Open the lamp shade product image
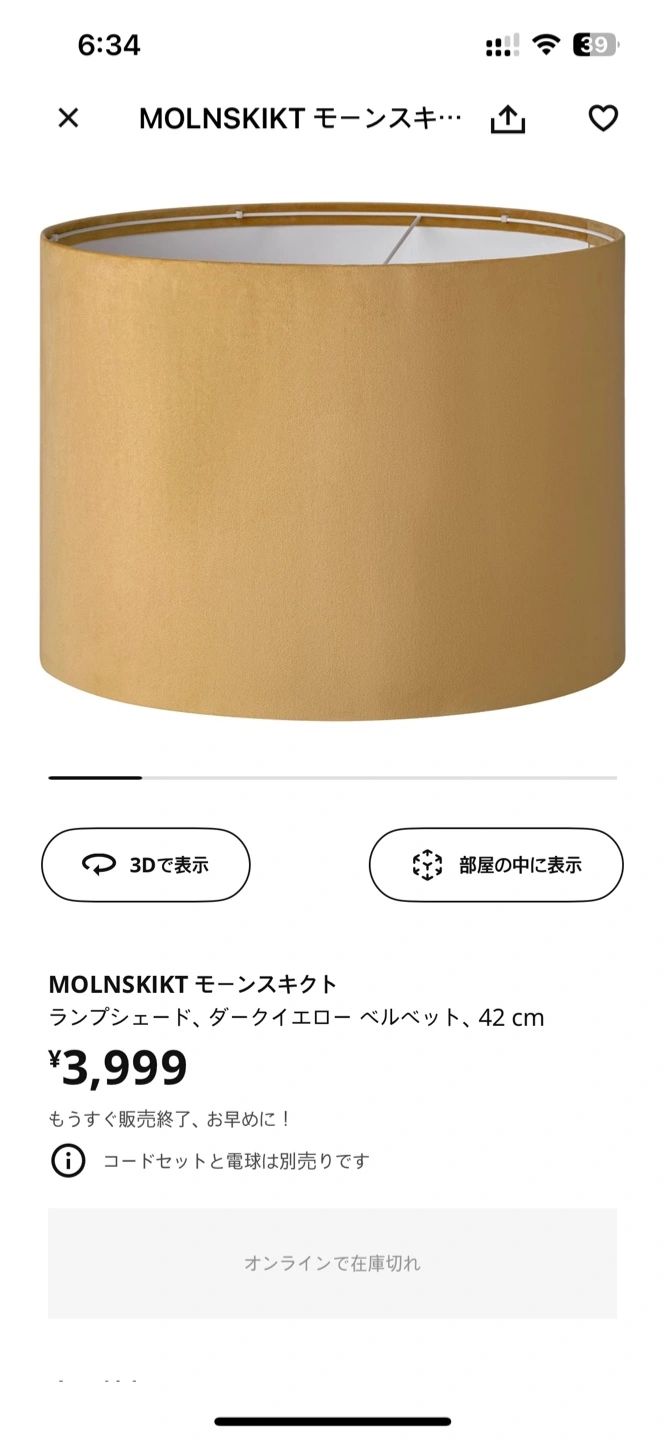The image size is (665, 1440). click(332, 460)
